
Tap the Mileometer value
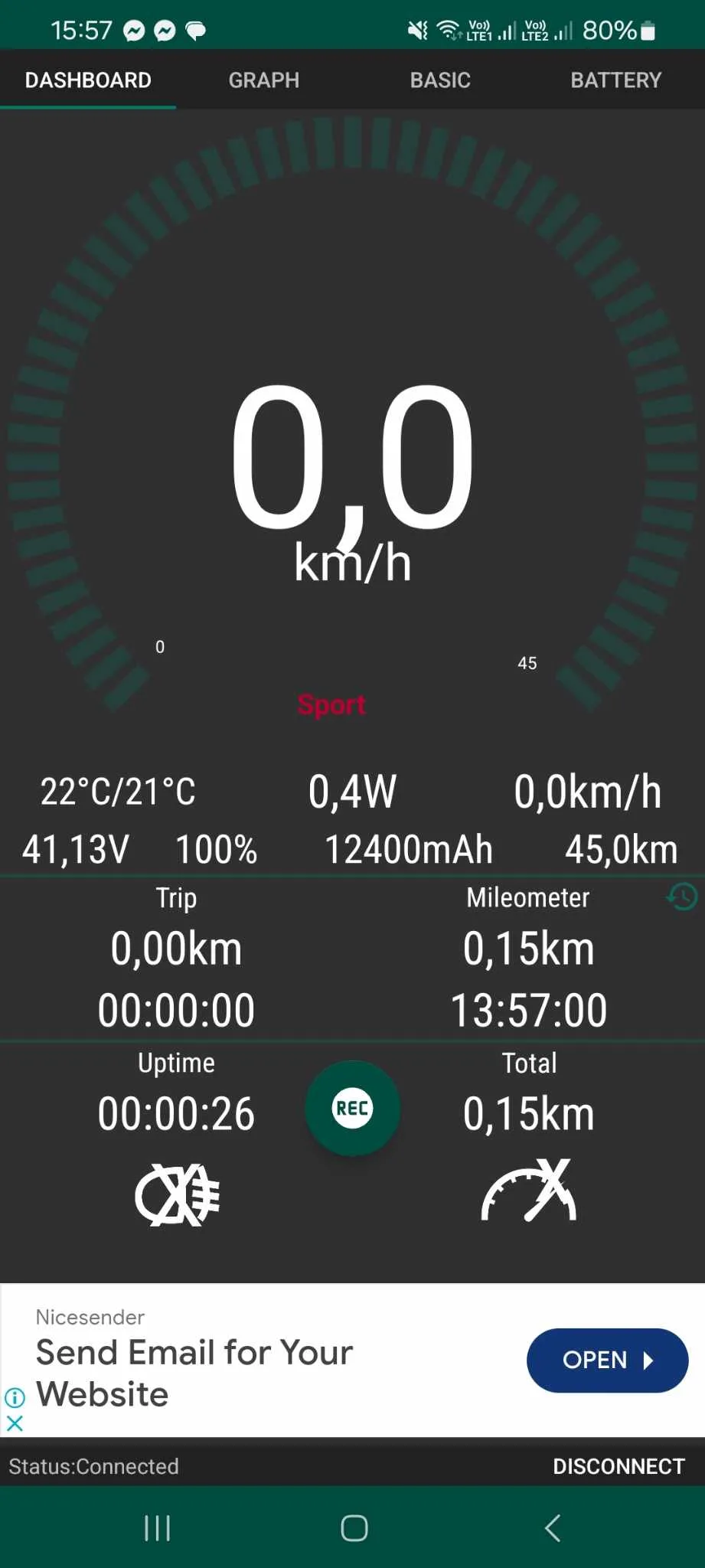528,948
